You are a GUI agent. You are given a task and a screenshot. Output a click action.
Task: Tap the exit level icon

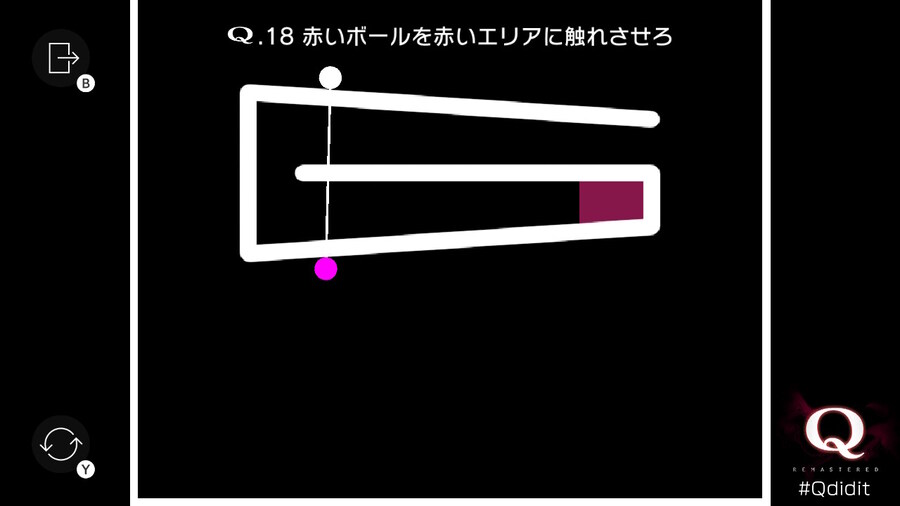coord(62,58)
